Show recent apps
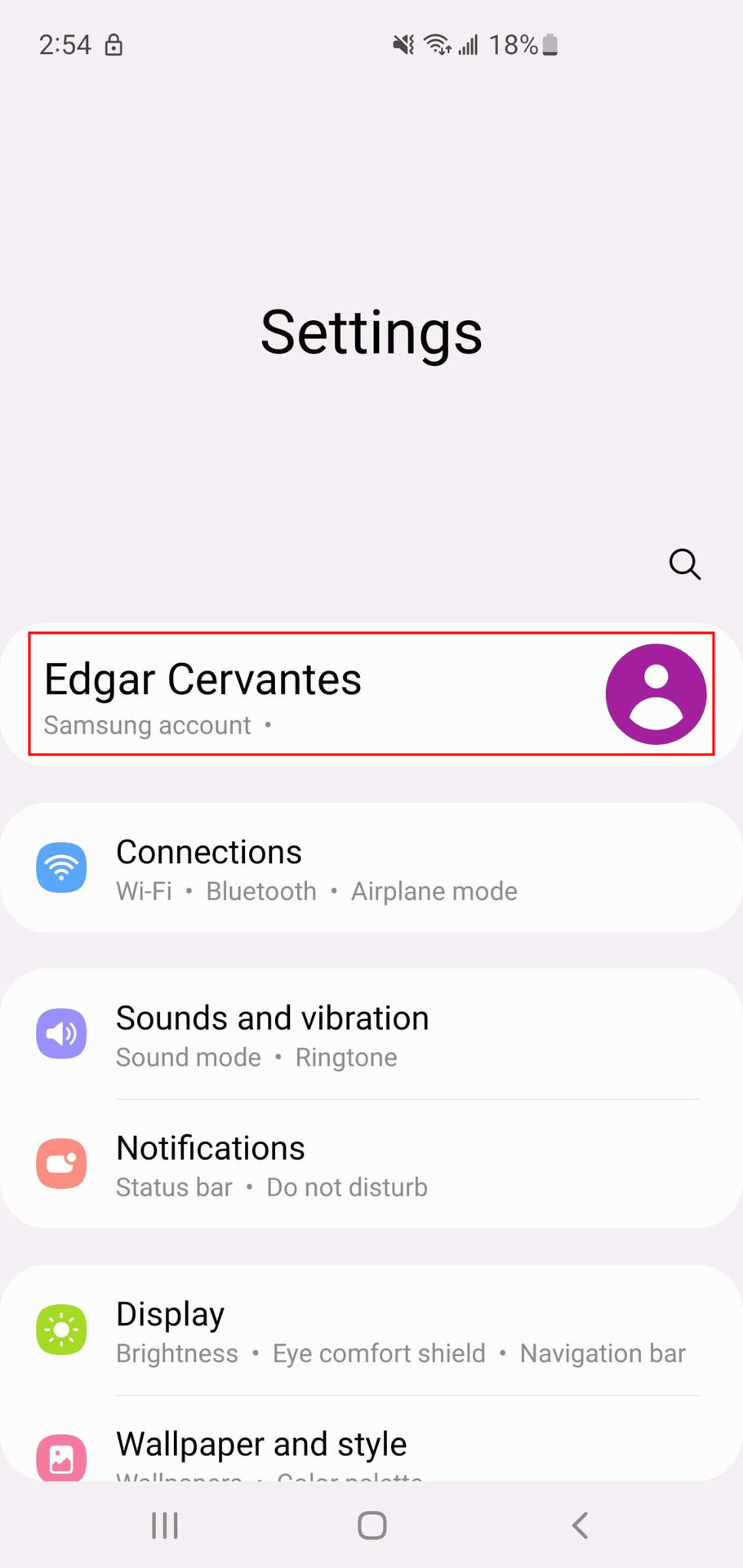This screenshot has height=1568, width=743. pos(164,1525)
